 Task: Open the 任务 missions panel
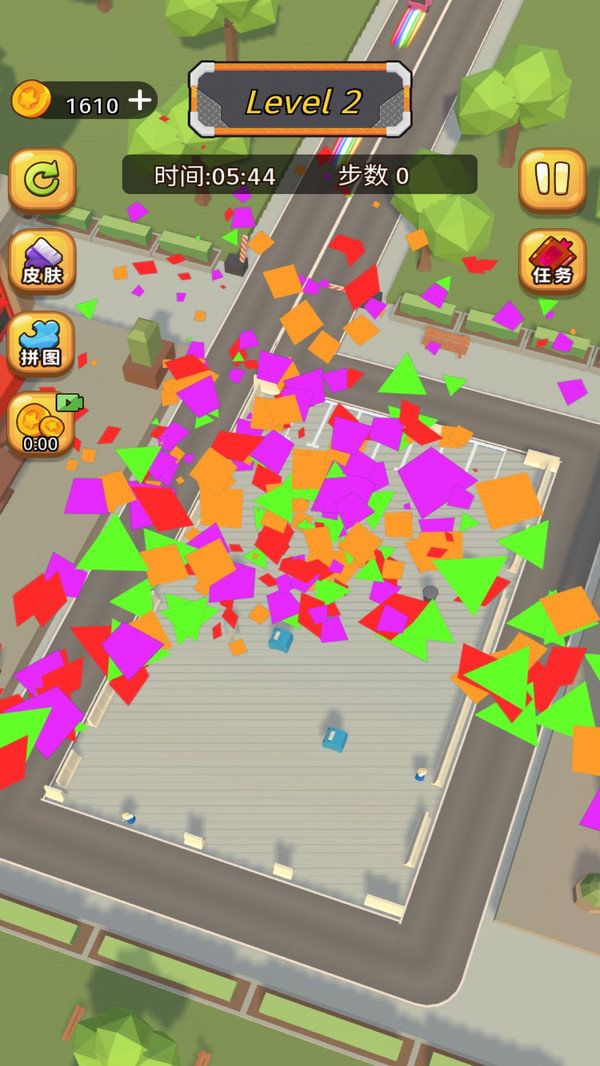point(552,261)
